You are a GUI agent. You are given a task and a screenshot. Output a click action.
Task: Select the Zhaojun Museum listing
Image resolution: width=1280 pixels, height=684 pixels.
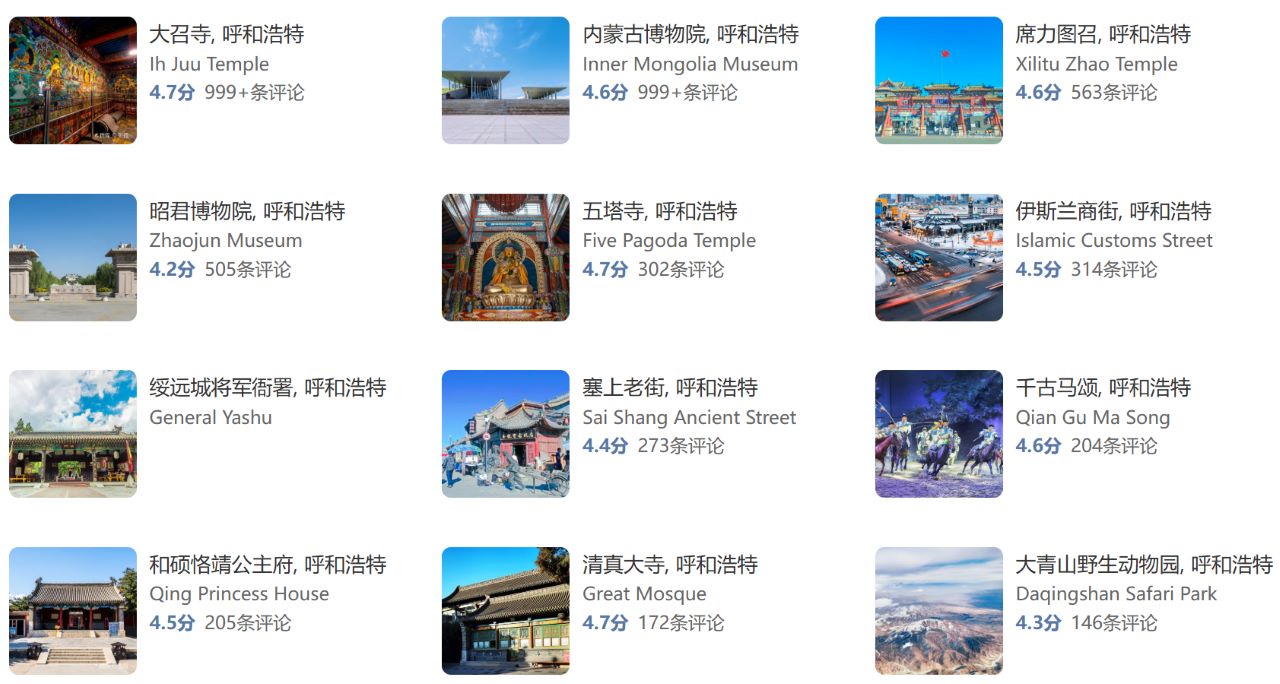[247, 212]
